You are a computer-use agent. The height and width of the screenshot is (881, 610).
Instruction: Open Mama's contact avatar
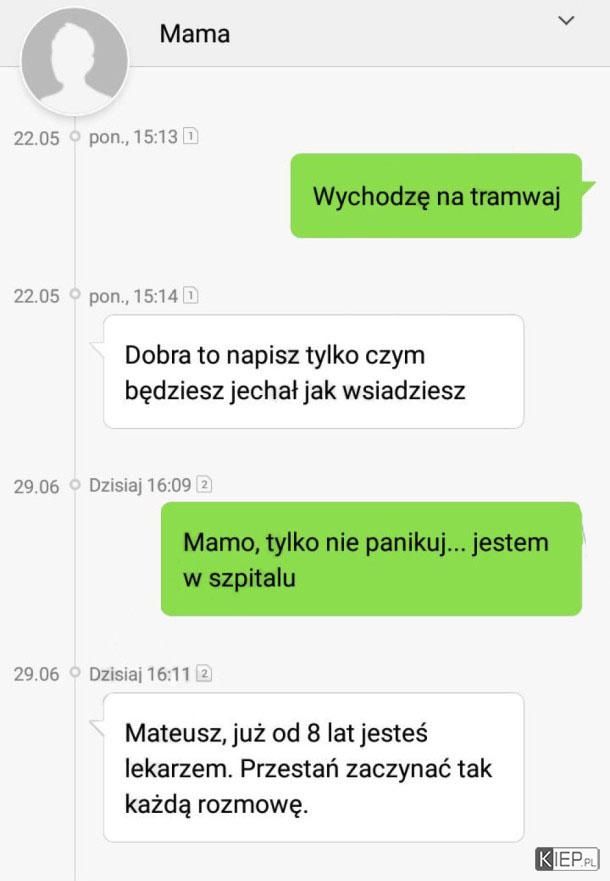[x=75, y=60]
